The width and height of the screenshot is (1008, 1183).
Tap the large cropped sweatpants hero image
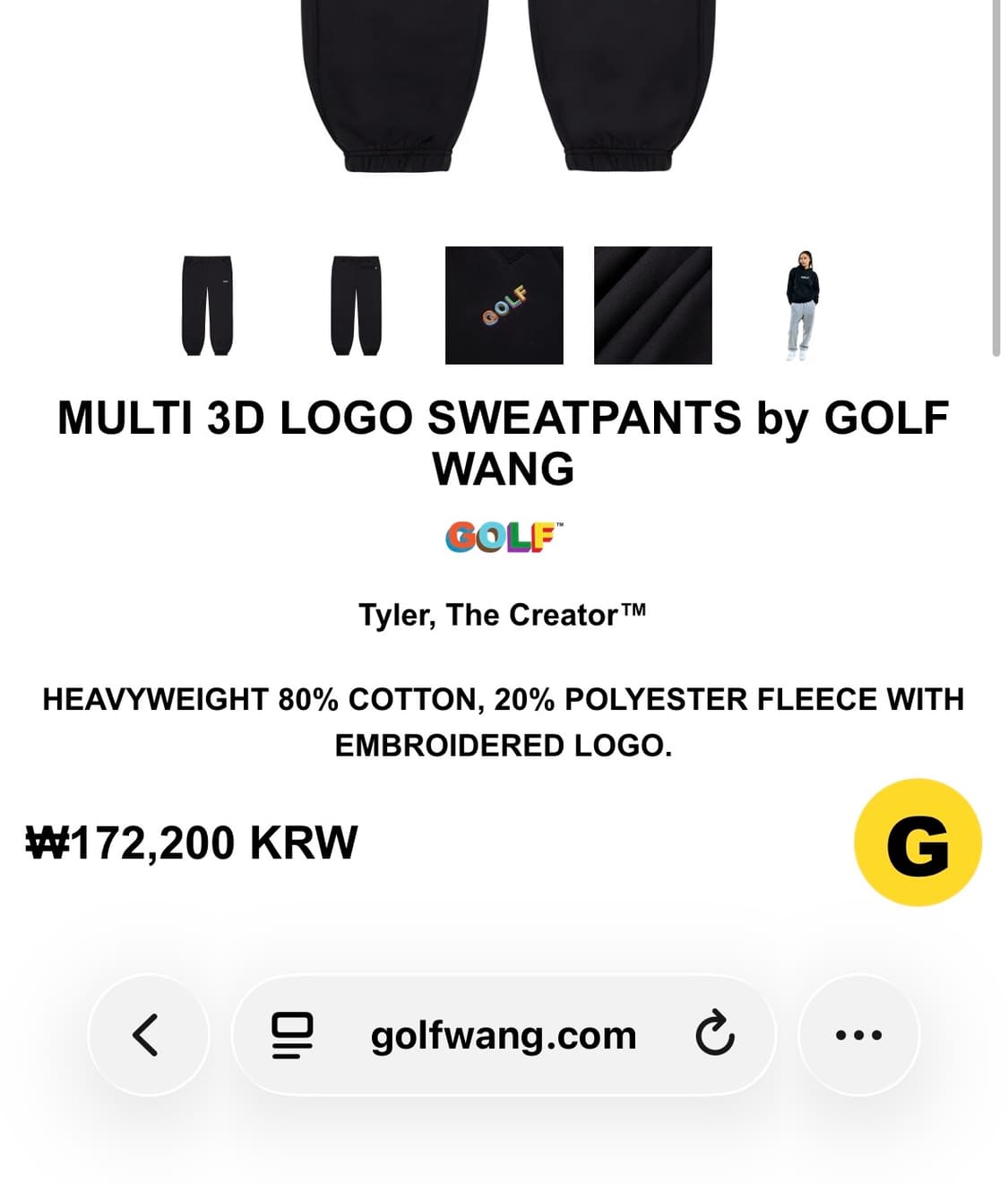[504, 90]
